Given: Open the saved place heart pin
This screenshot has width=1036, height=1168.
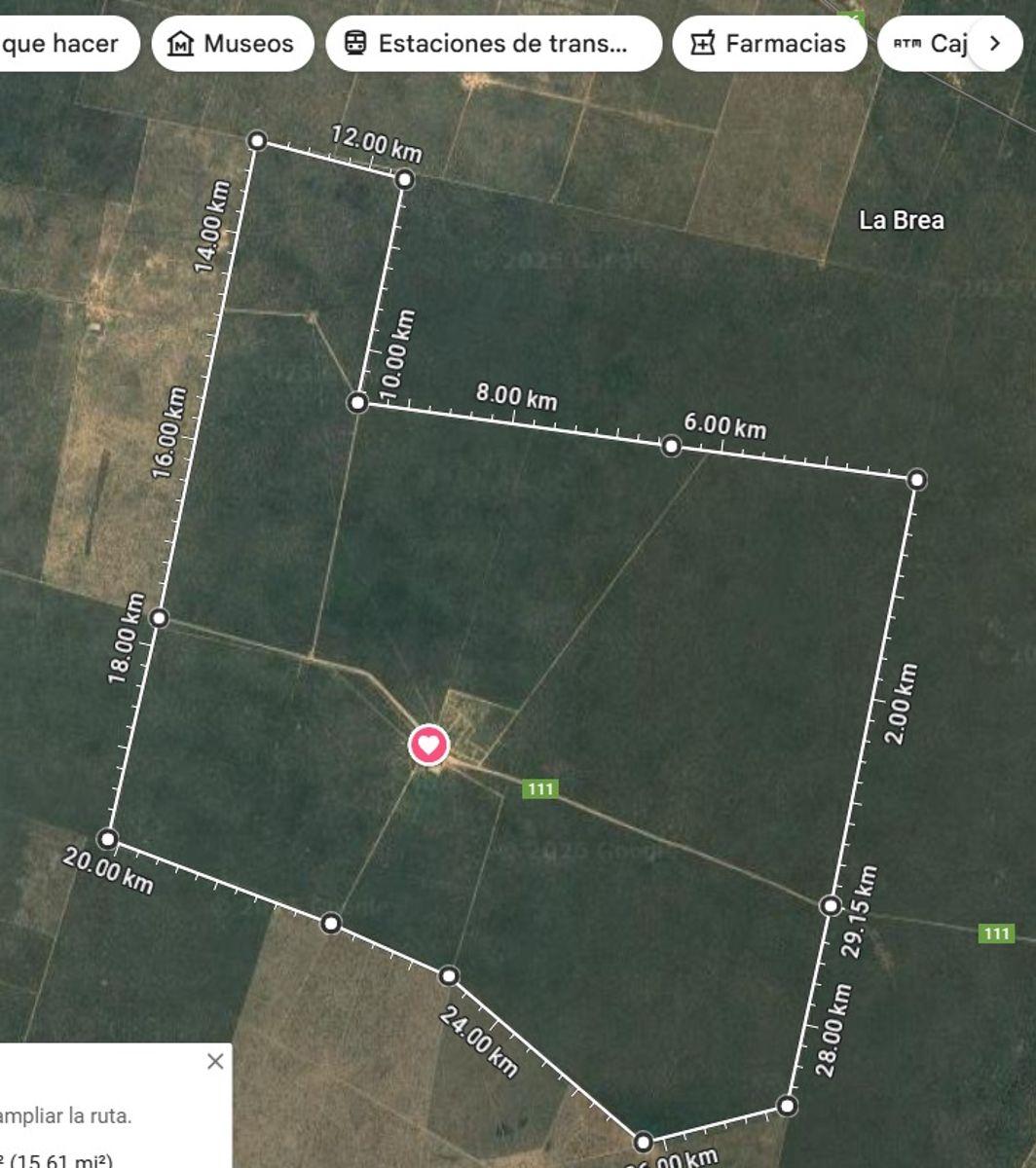Looking at the screenshot, I should [428, 746].
